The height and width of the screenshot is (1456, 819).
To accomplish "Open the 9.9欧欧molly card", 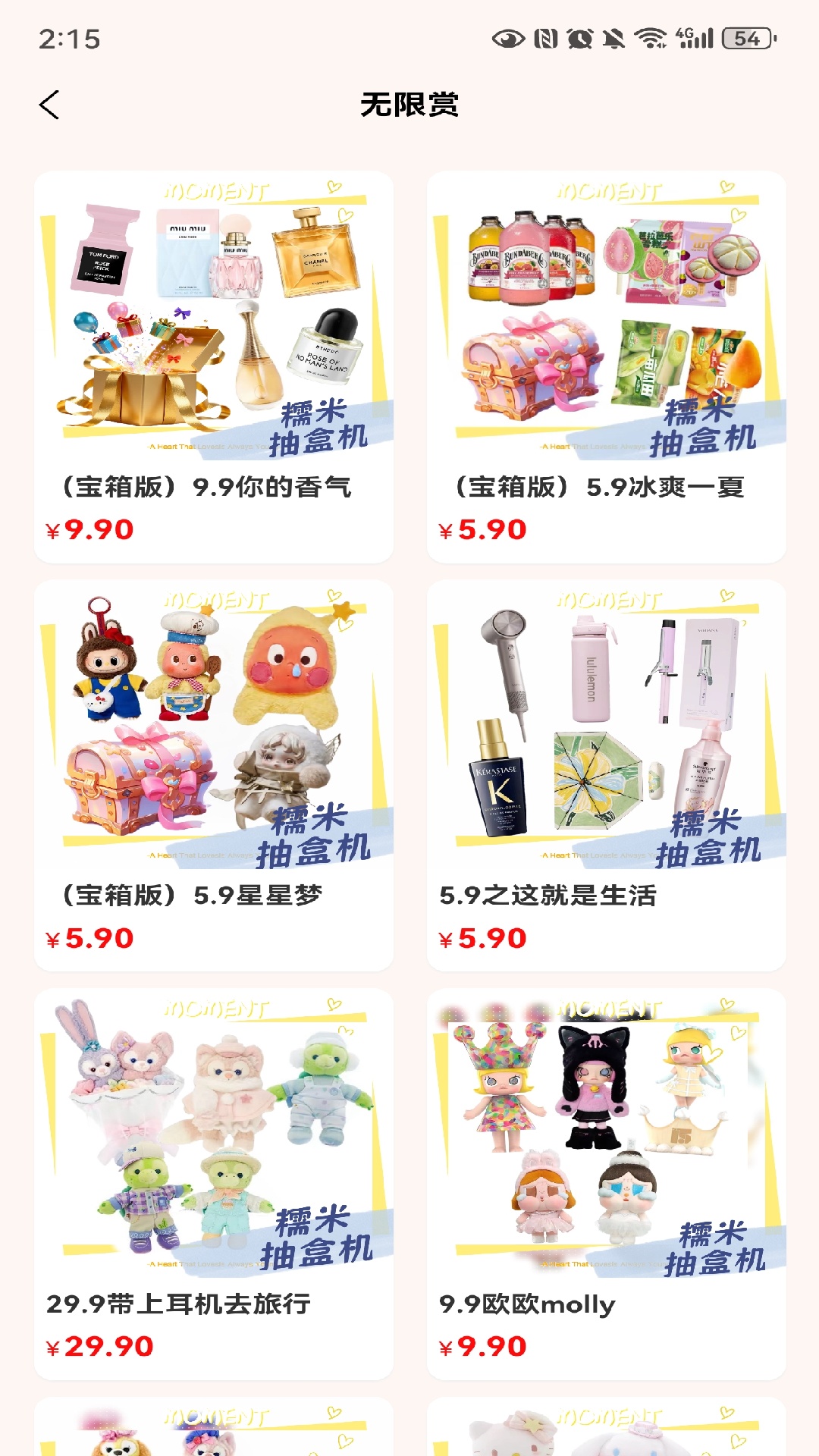I will 607,1184.
